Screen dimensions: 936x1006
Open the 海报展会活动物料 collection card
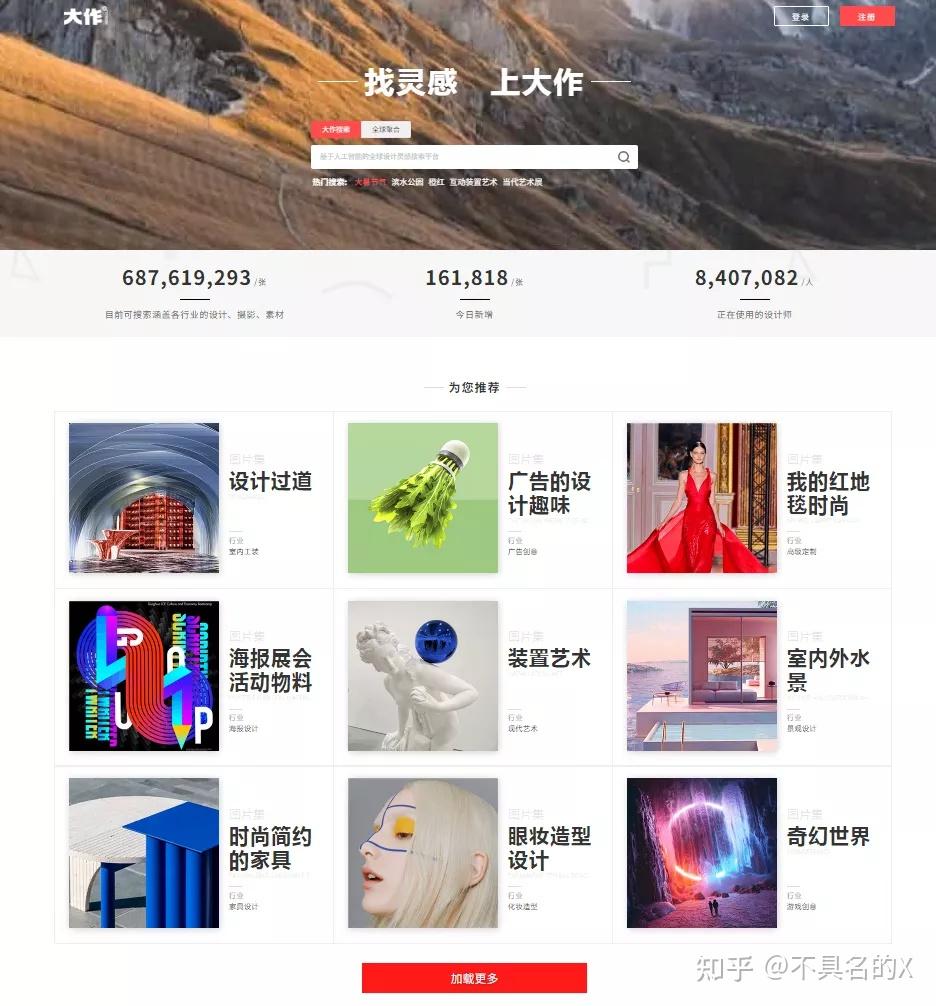(195, 675)
